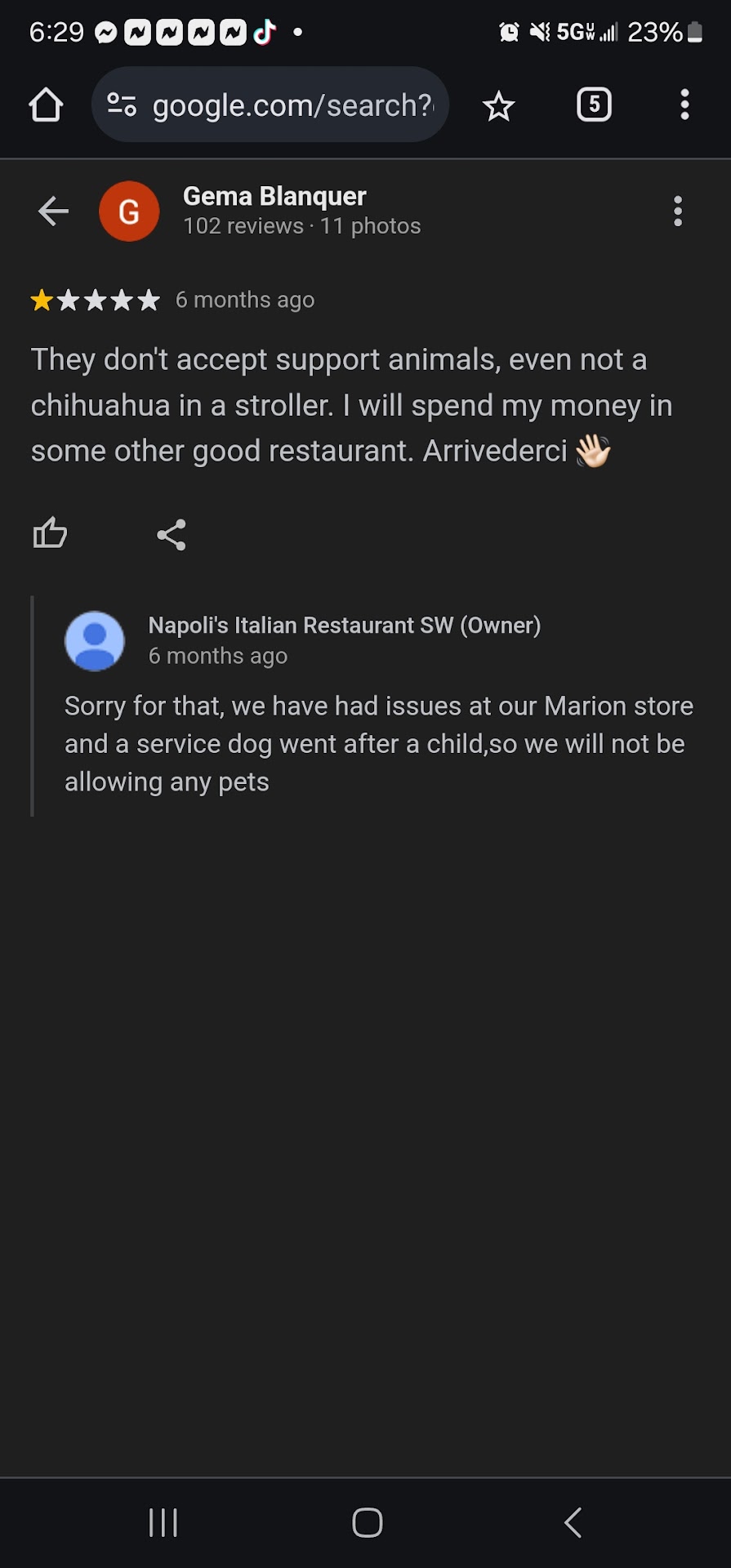The height and width of the screenshot is (1568, 731).
Task: Focus the google.com address bar
Action: click(292, 105)
